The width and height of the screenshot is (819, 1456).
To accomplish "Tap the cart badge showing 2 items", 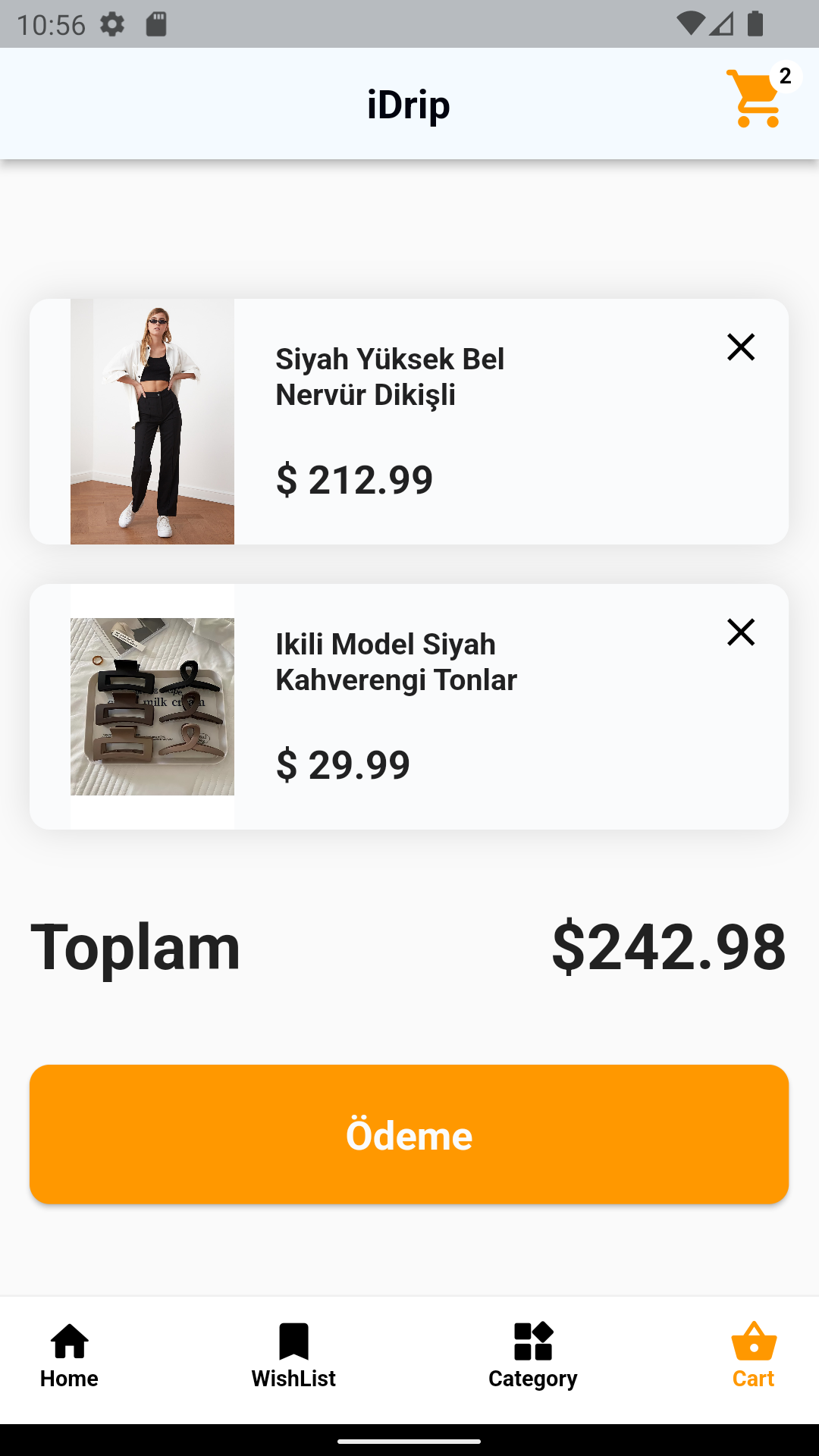I will click(784, 76).
